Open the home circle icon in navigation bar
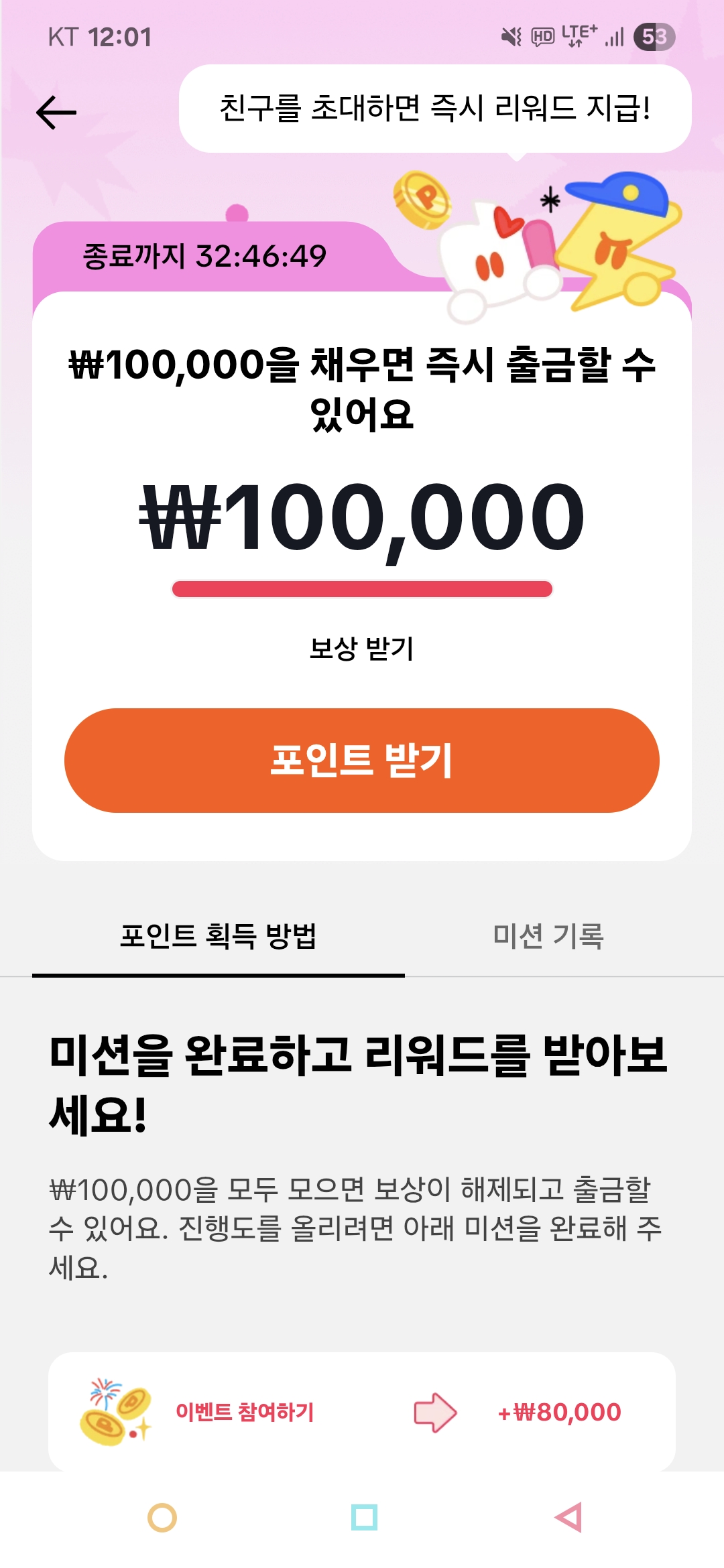This screenshot has height=1568, width=724. (162, 1516)
